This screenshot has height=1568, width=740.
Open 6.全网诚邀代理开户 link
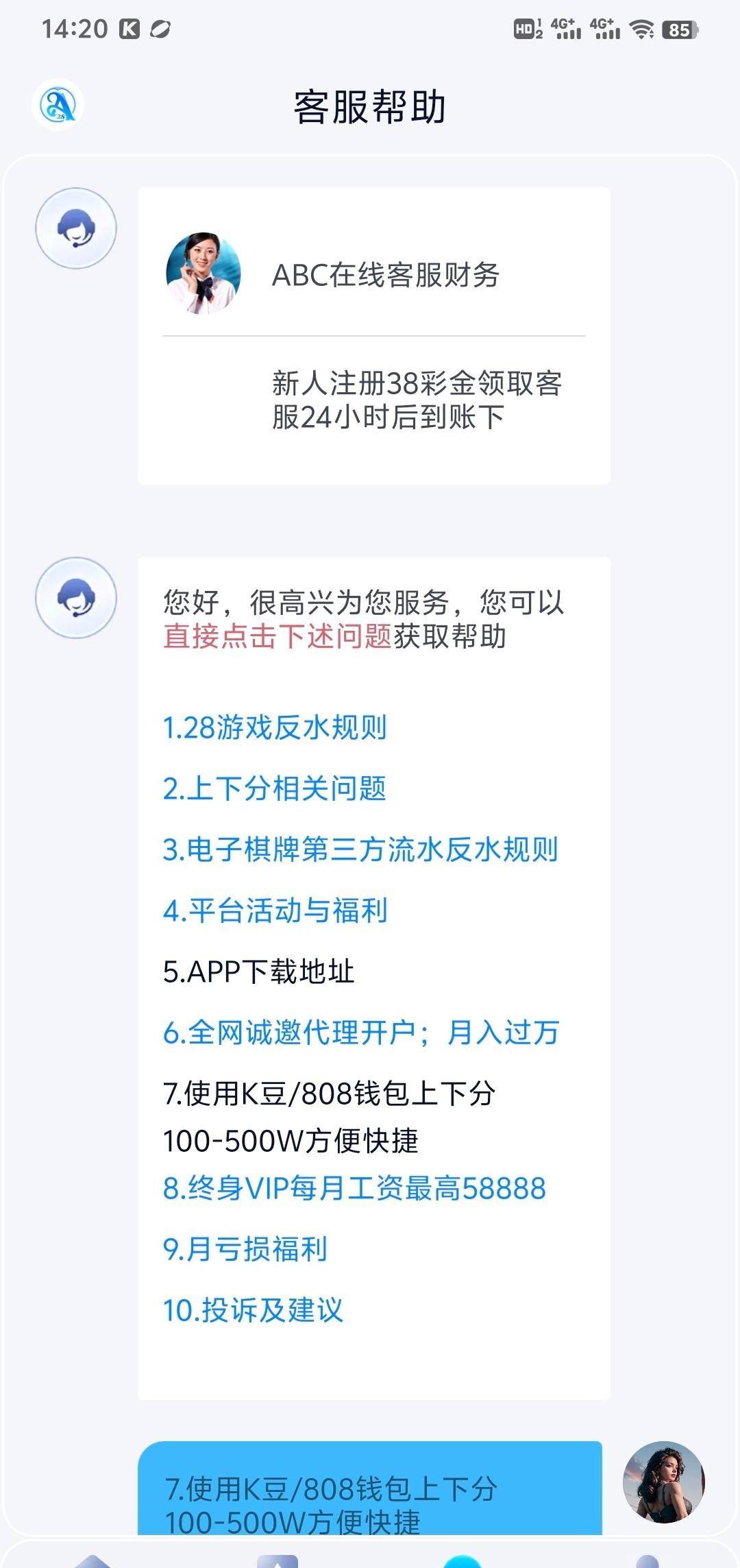click(361, 1033)
